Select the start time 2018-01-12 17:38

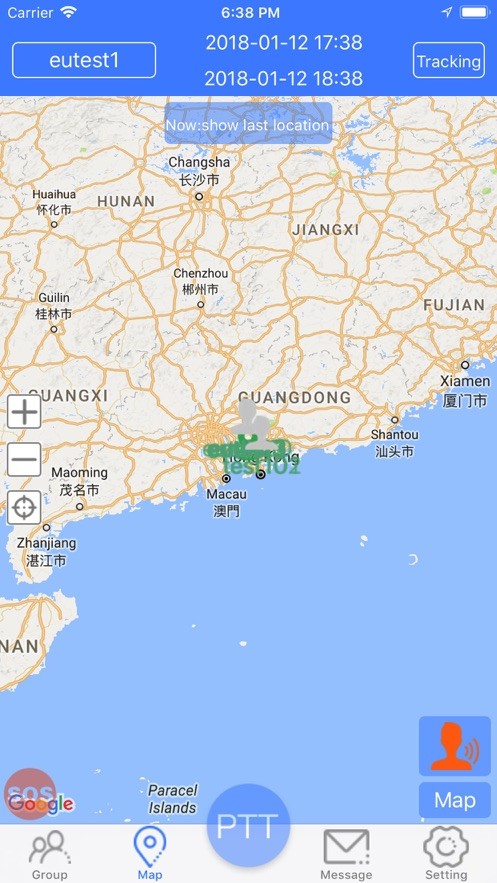284,43
